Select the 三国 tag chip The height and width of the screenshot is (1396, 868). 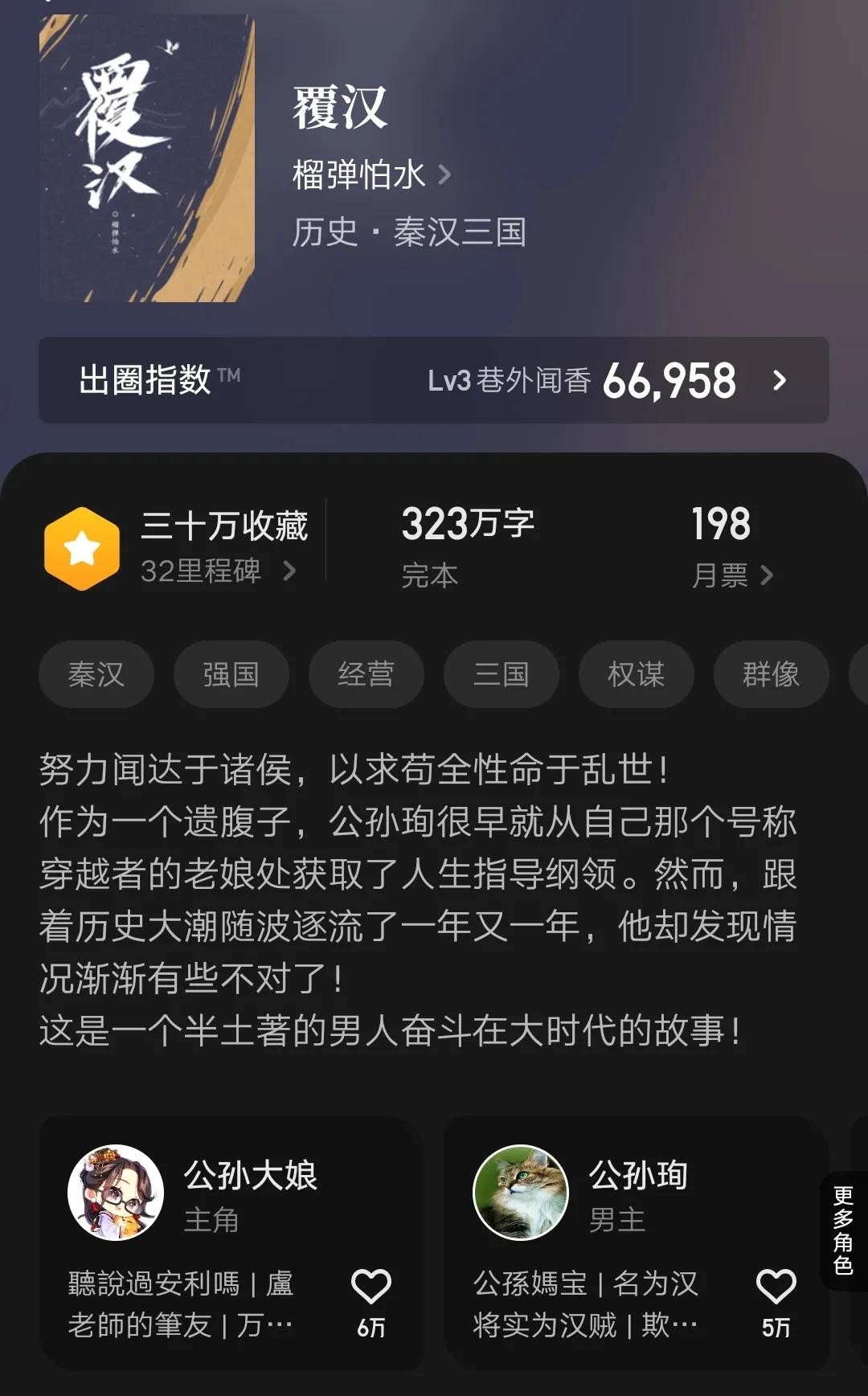click(x=502, y=674)
